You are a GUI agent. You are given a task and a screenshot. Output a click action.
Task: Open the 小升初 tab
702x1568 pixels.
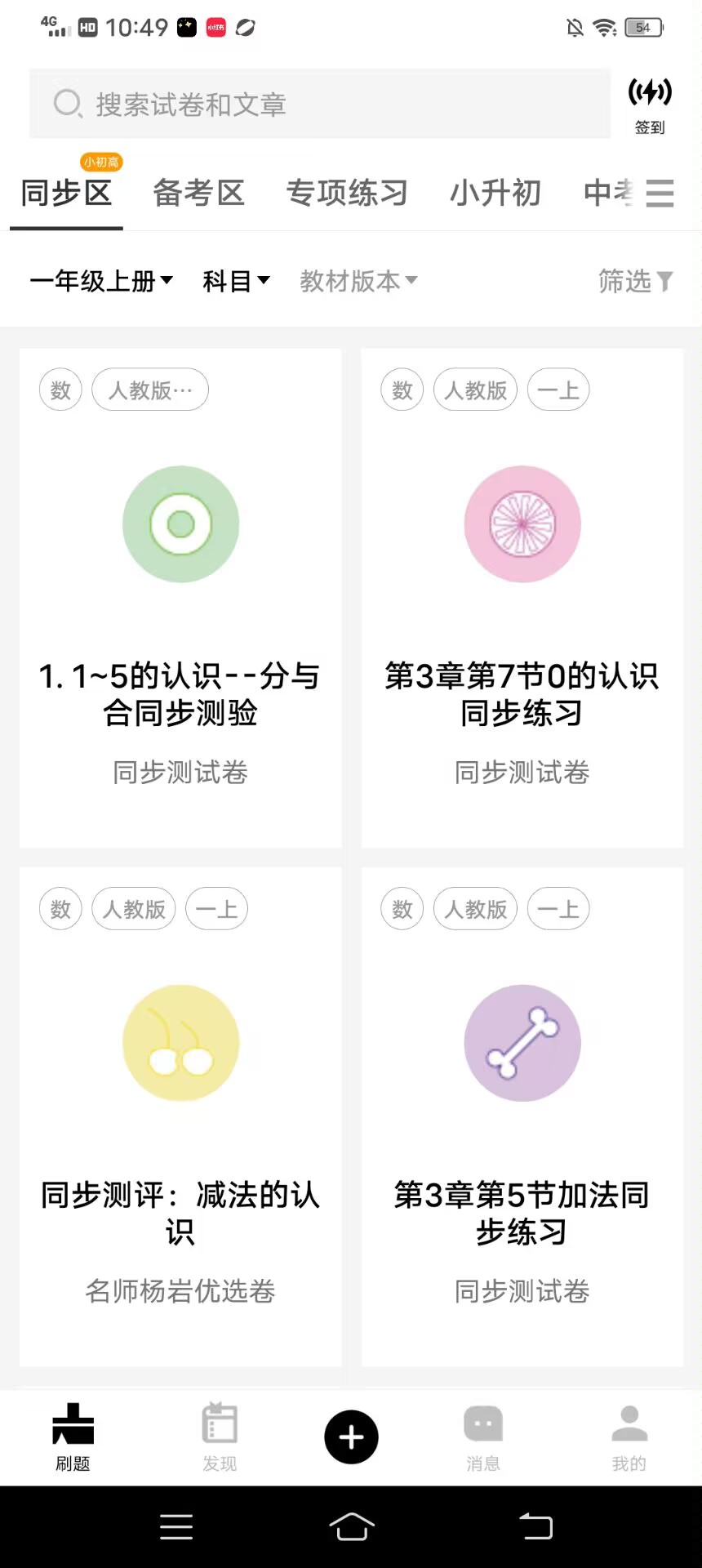[x=494, y=193]
